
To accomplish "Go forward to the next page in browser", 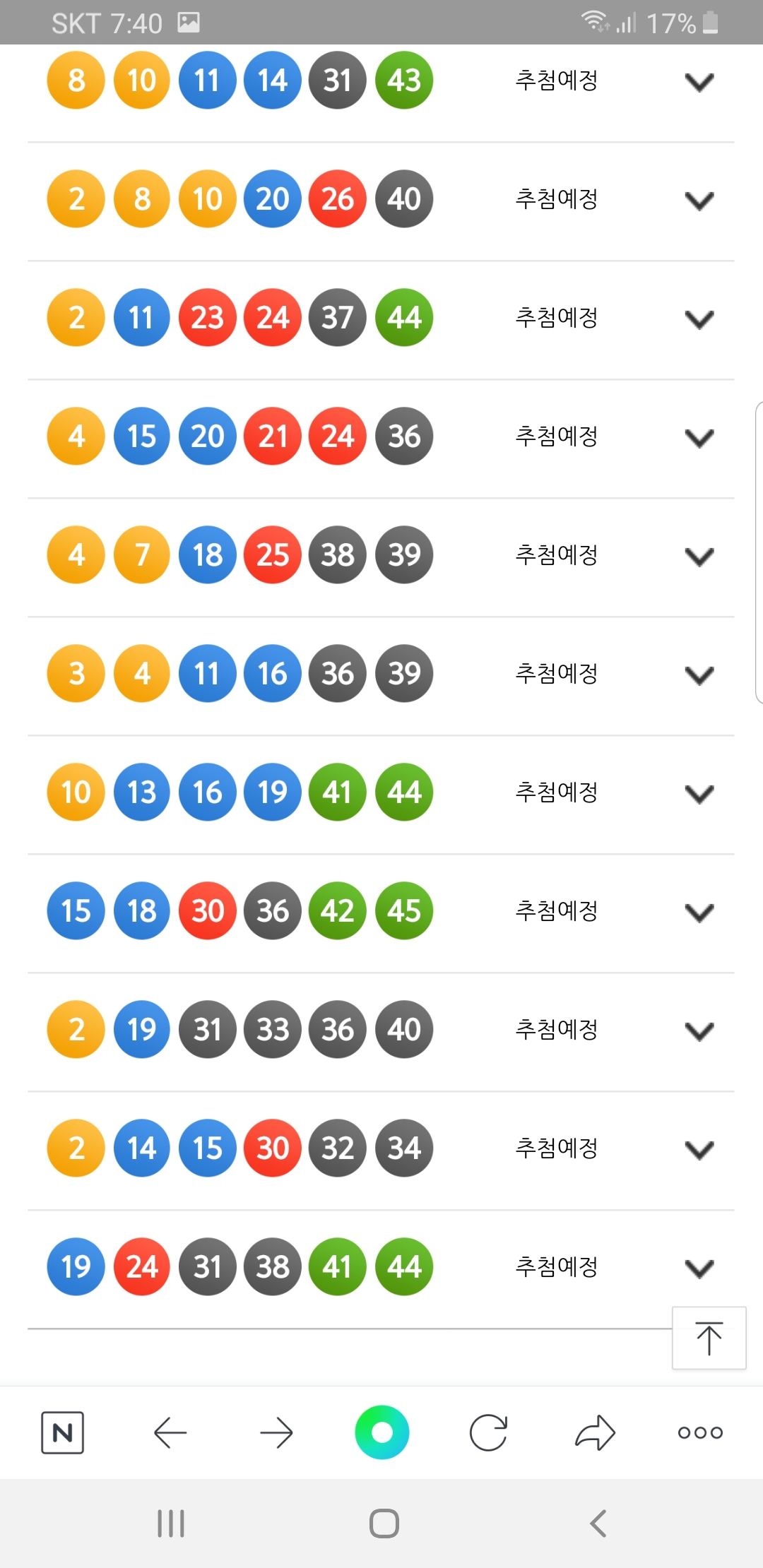I will click(x=276, y=1432).
